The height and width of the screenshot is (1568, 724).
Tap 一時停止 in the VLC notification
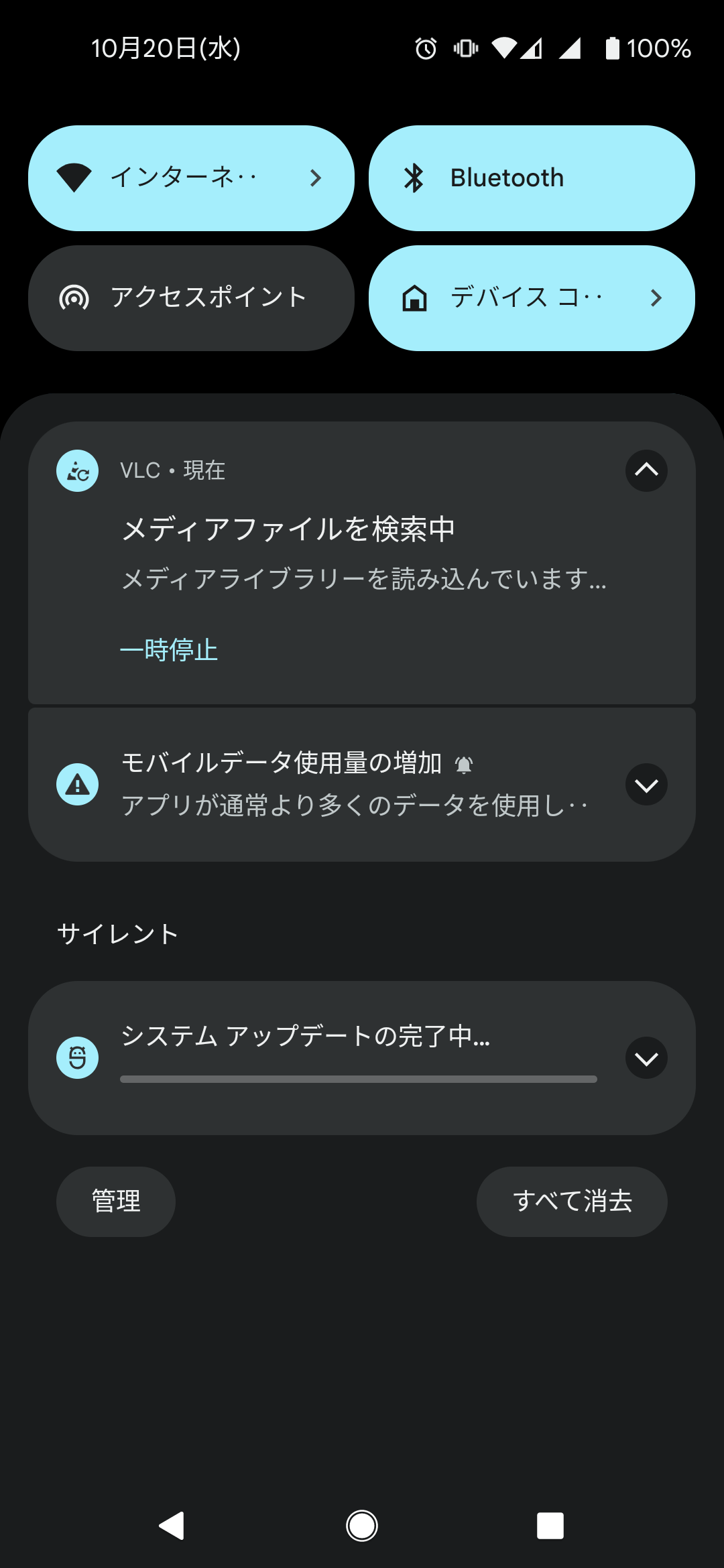tap(169, 650)
